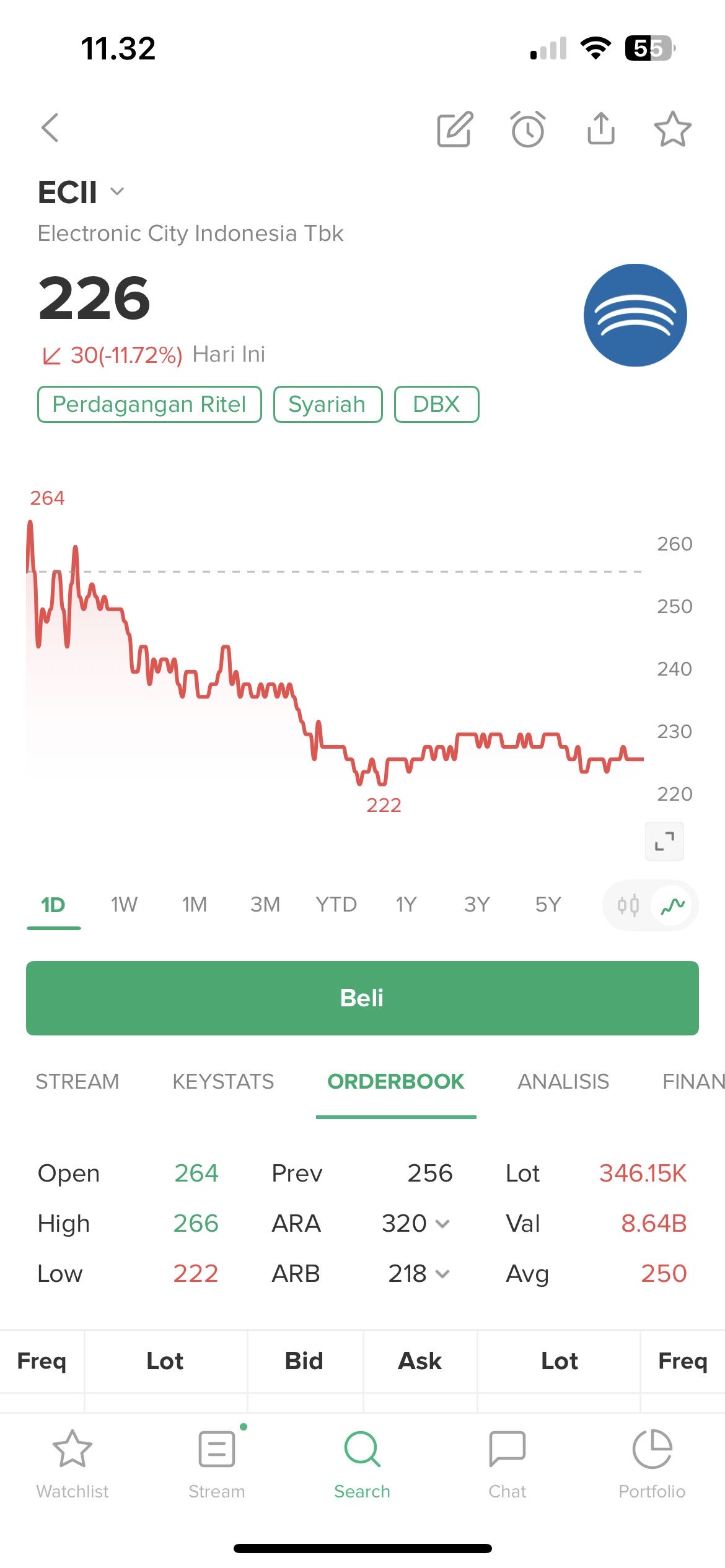Set a price alert with the alarm icon
This screenshot has width=725, height=1568.
coord(528,129)
